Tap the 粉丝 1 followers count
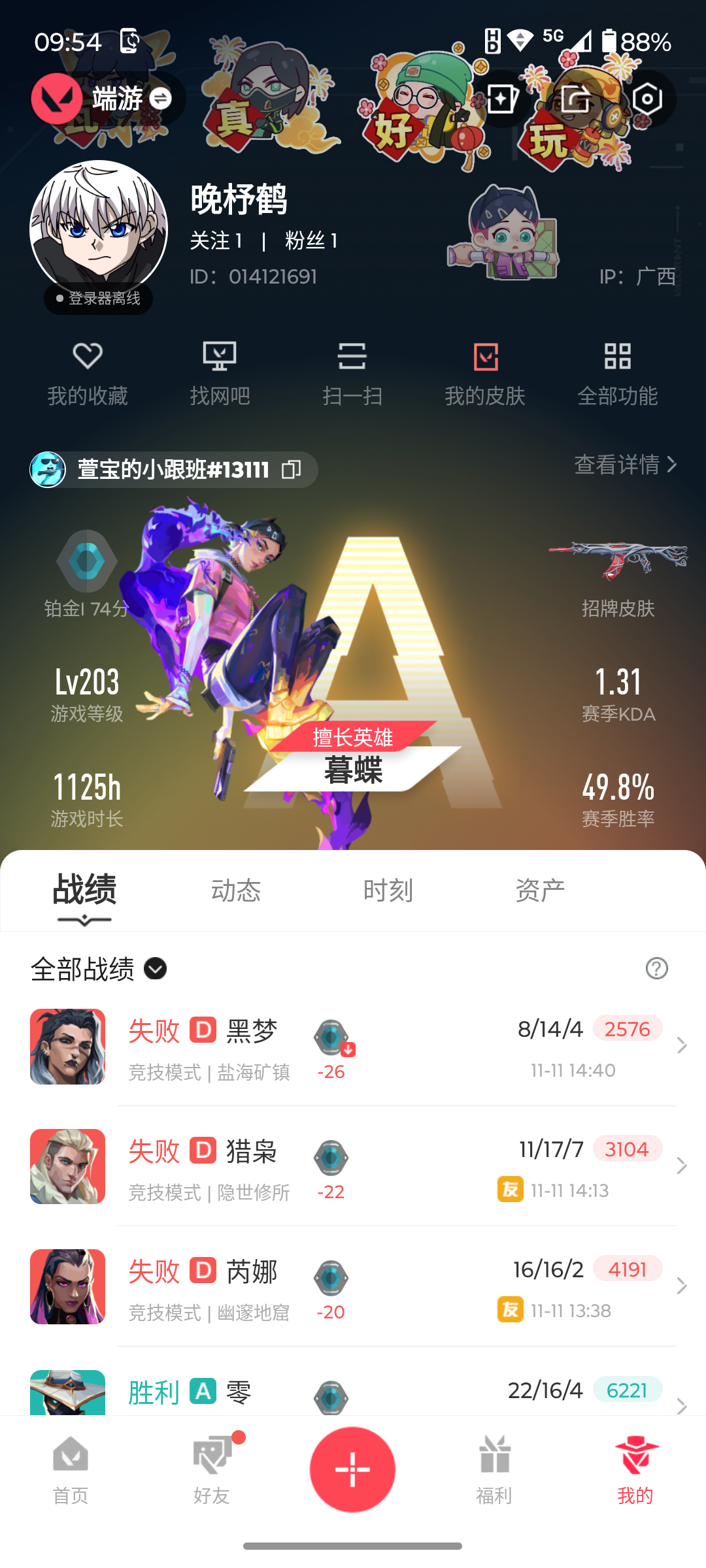 (x=310, y=240)
